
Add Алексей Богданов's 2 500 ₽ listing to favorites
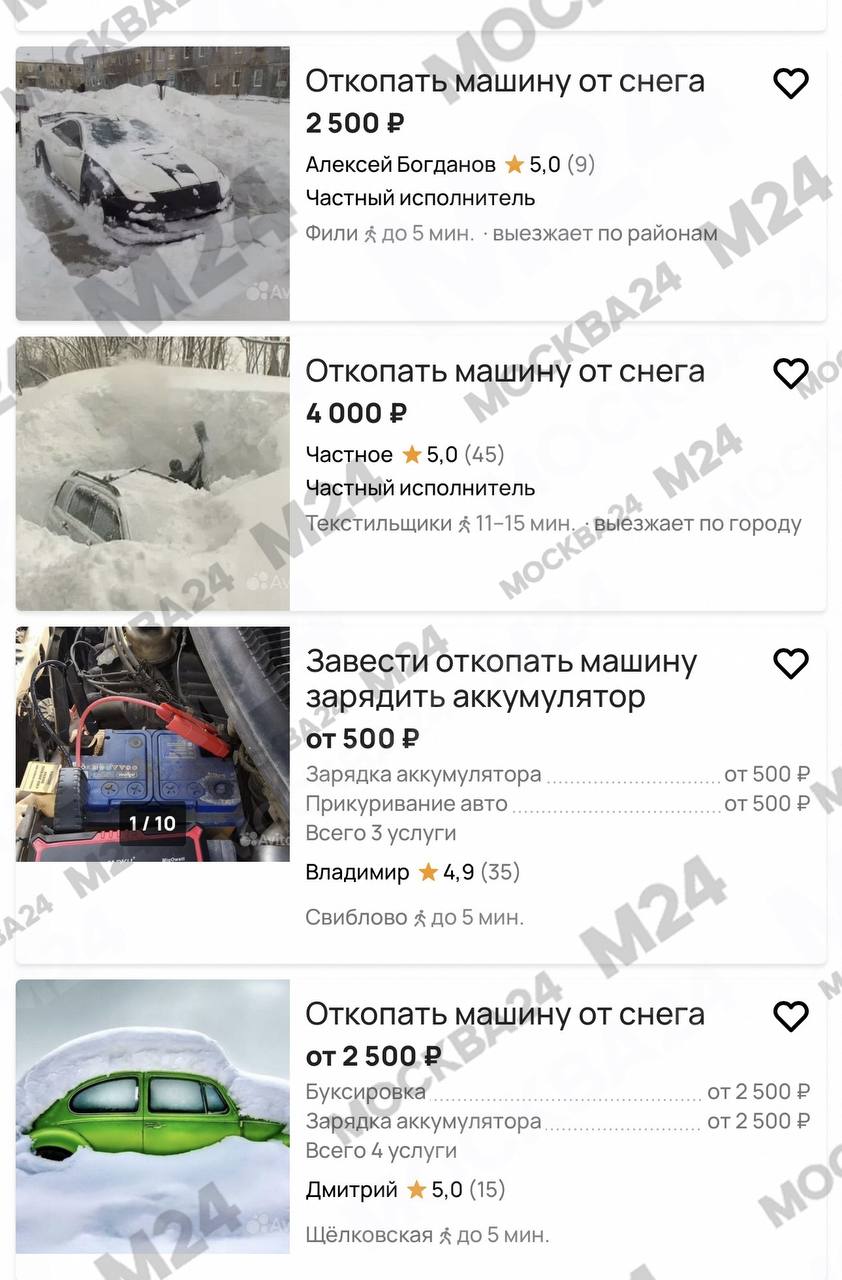click(790, 84)
